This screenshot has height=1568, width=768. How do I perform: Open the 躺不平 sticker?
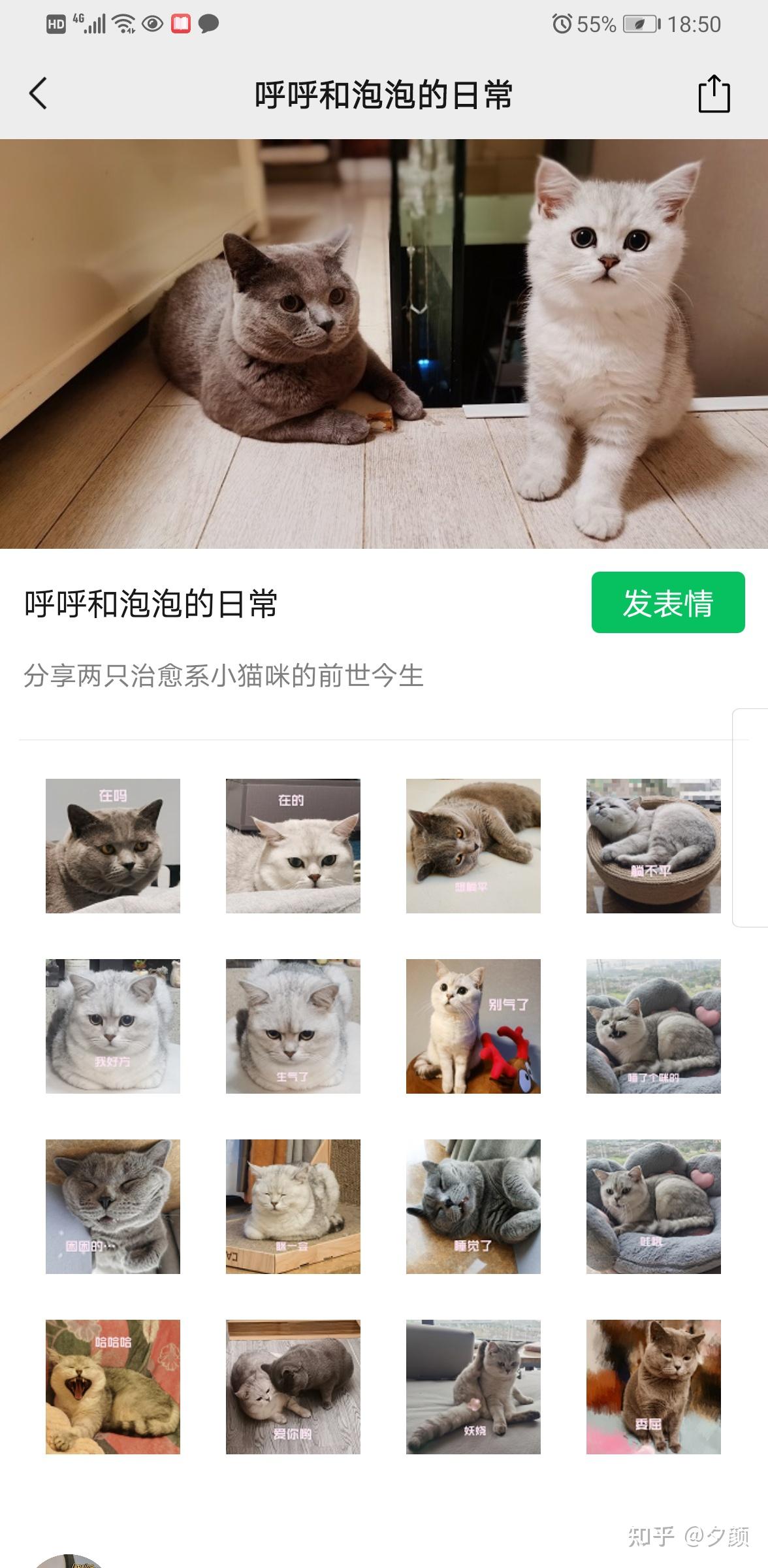pos(653,845)
